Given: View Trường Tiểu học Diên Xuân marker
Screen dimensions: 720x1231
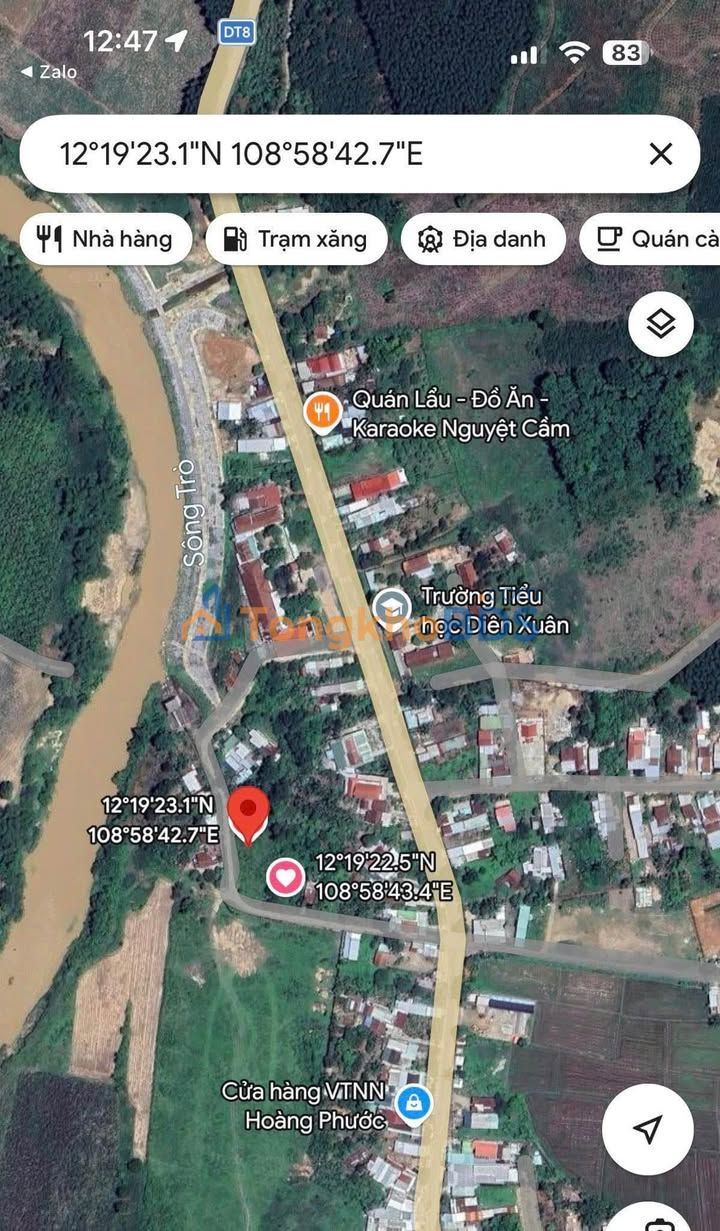Looking at the screenshot, I should (x=392, y=607).
